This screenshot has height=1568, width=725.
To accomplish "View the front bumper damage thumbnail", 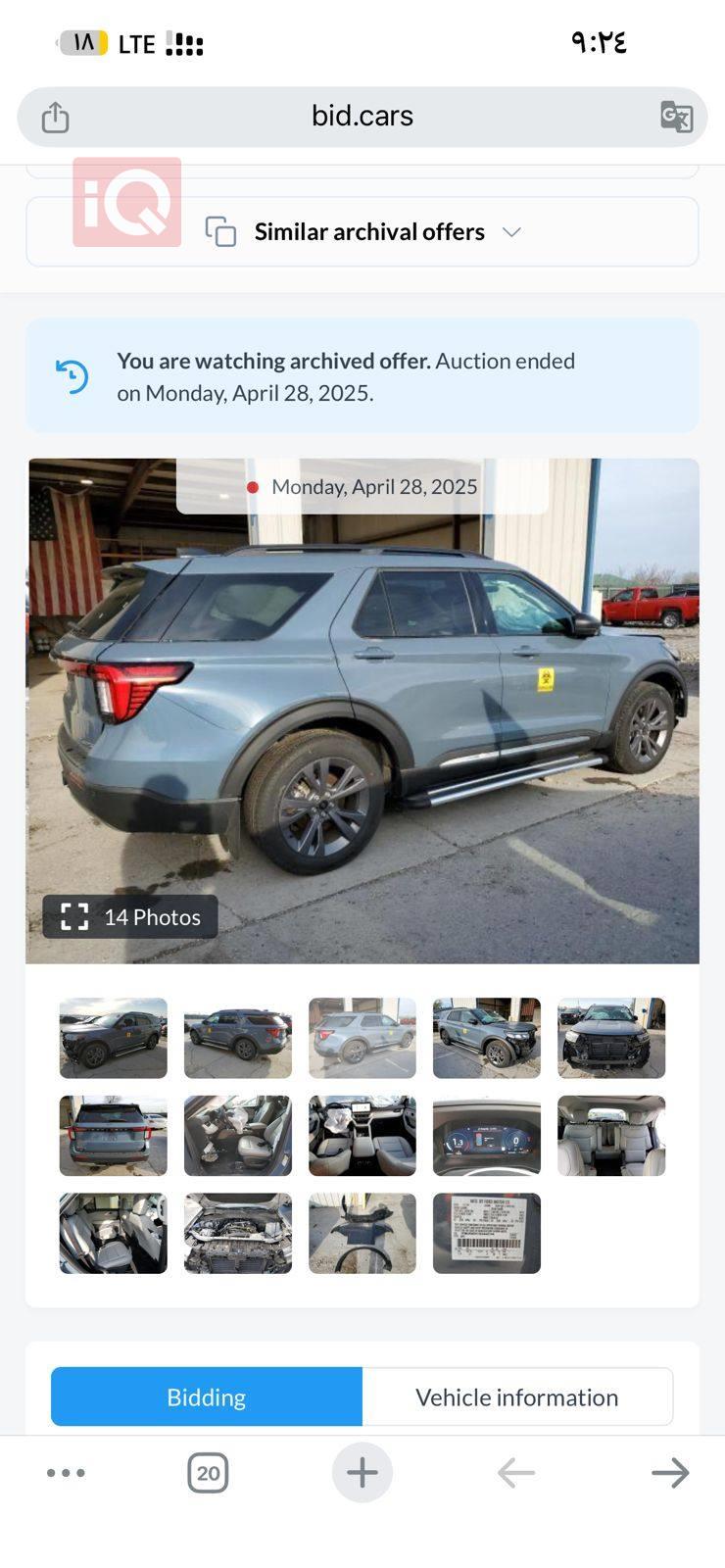I will [611, 1039].
